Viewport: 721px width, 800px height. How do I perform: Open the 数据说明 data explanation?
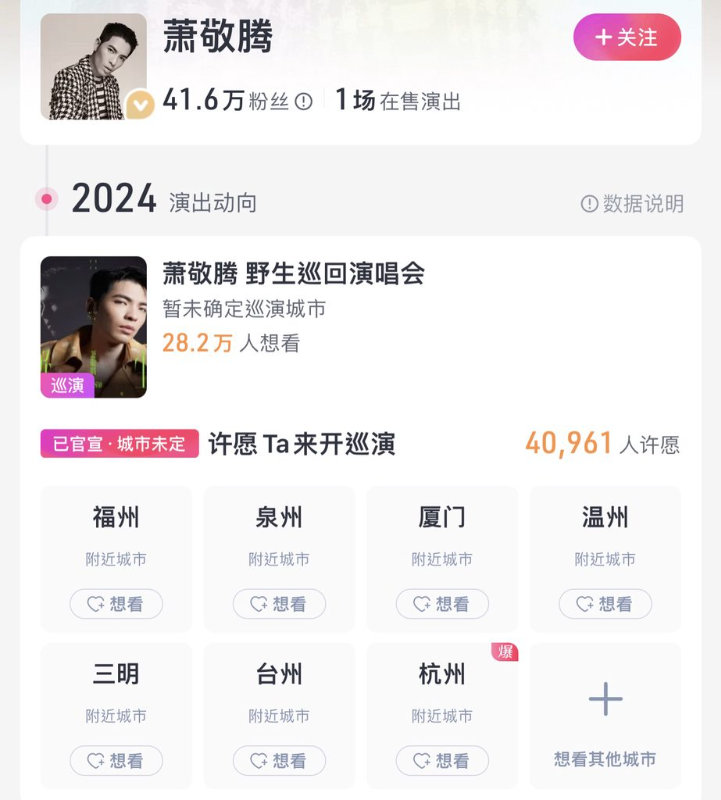(x=633, y=203)
